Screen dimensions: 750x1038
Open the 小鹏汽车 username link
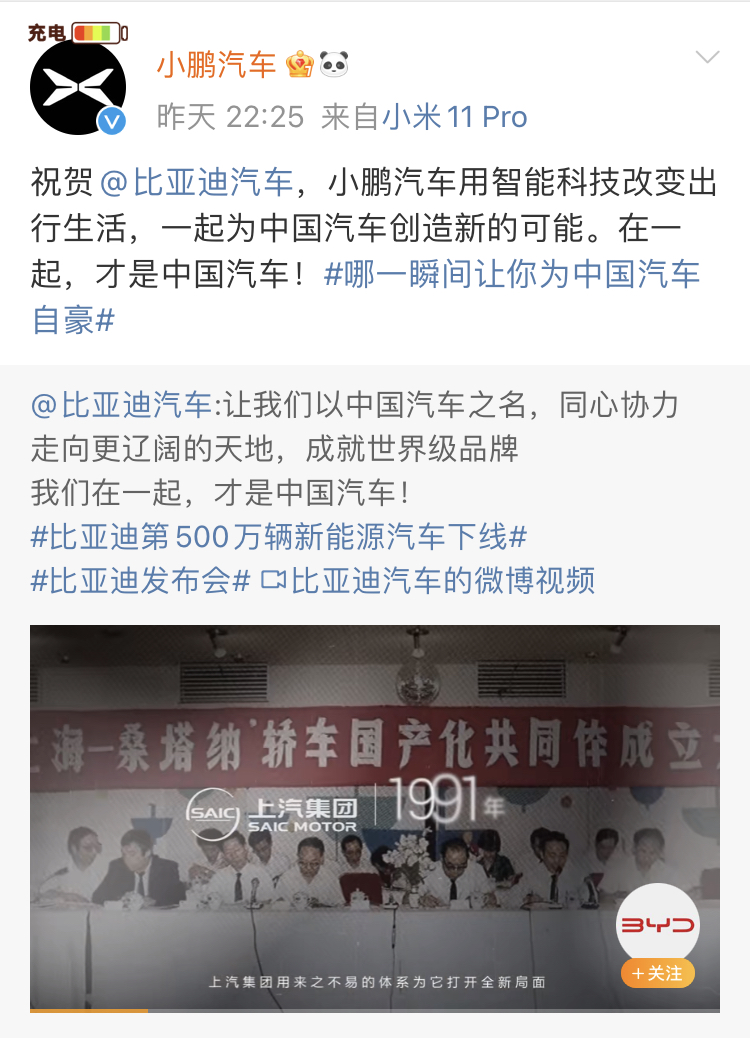[x=216, y=65]
